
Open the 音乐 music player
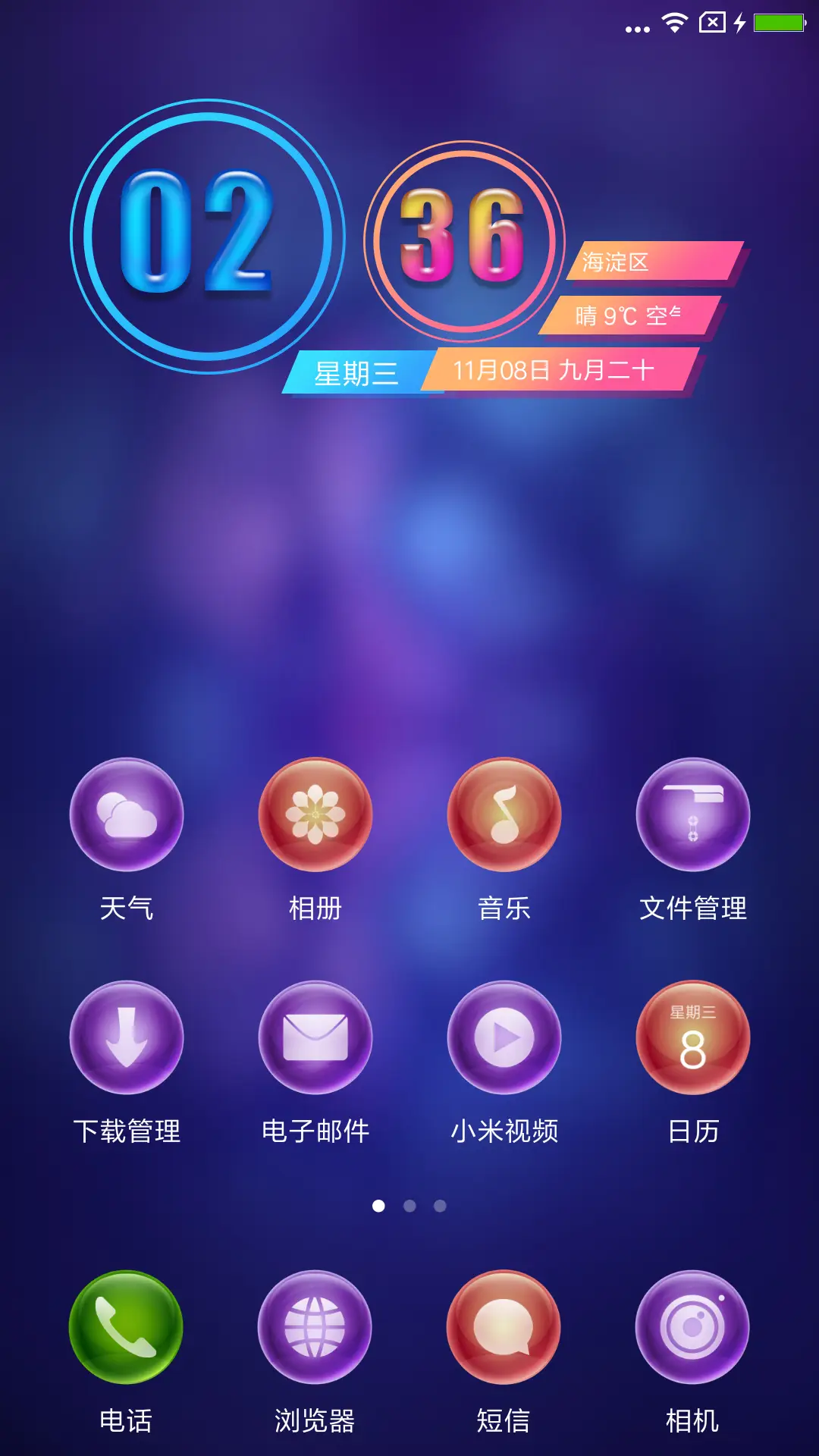tap(504, 814)
